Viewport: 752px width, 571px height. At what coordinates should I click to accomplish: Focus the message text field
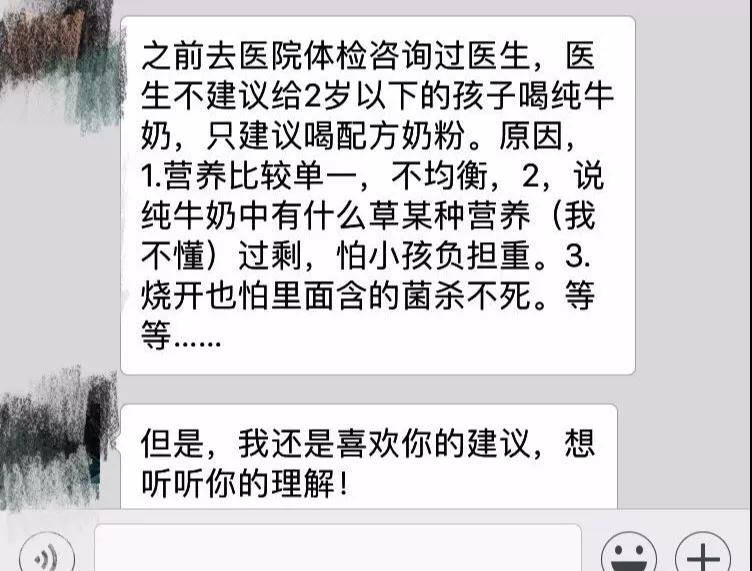click(338, 550)
